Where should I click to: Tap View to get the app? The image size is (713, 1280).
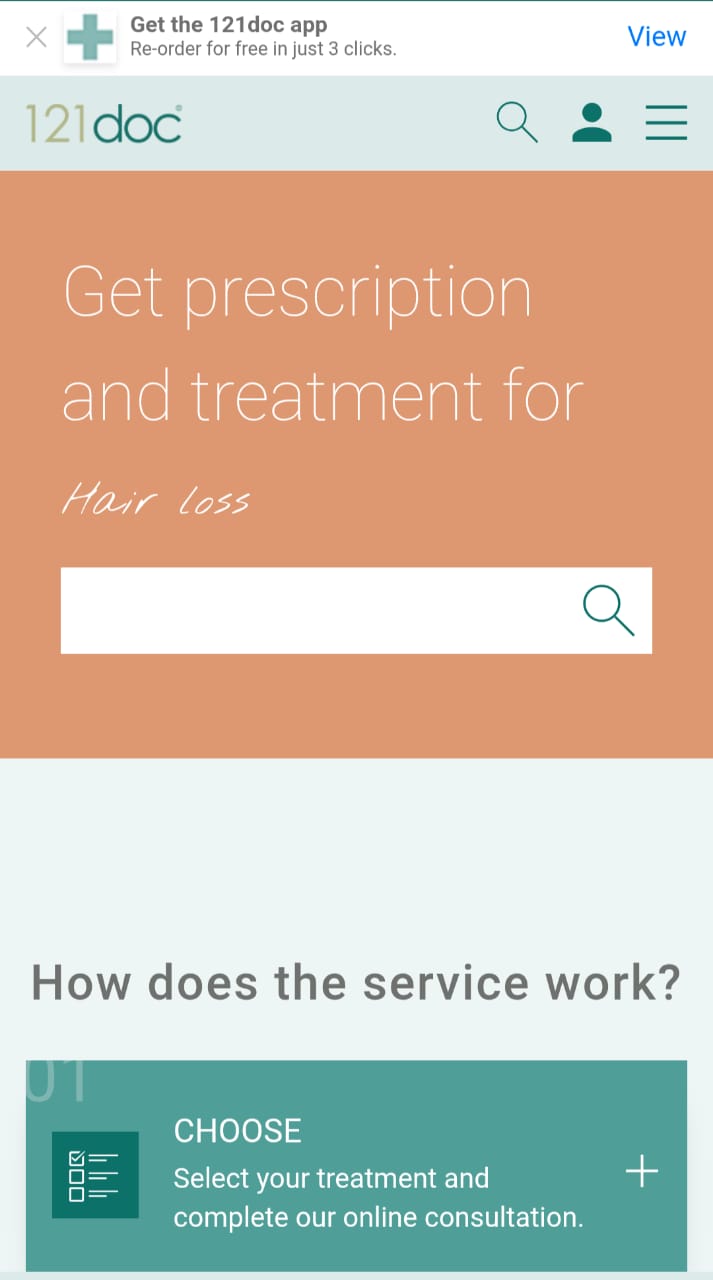click(x=656, y=36)
